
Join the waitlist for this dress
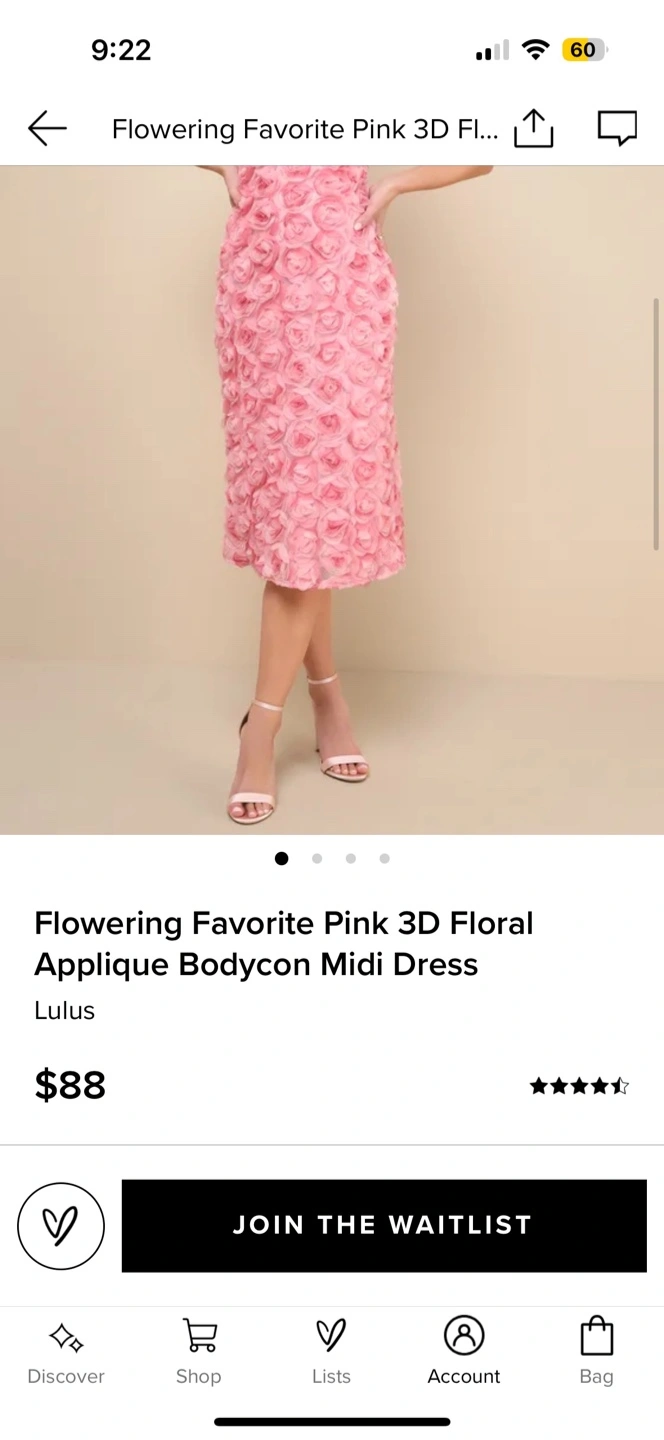383,1226
